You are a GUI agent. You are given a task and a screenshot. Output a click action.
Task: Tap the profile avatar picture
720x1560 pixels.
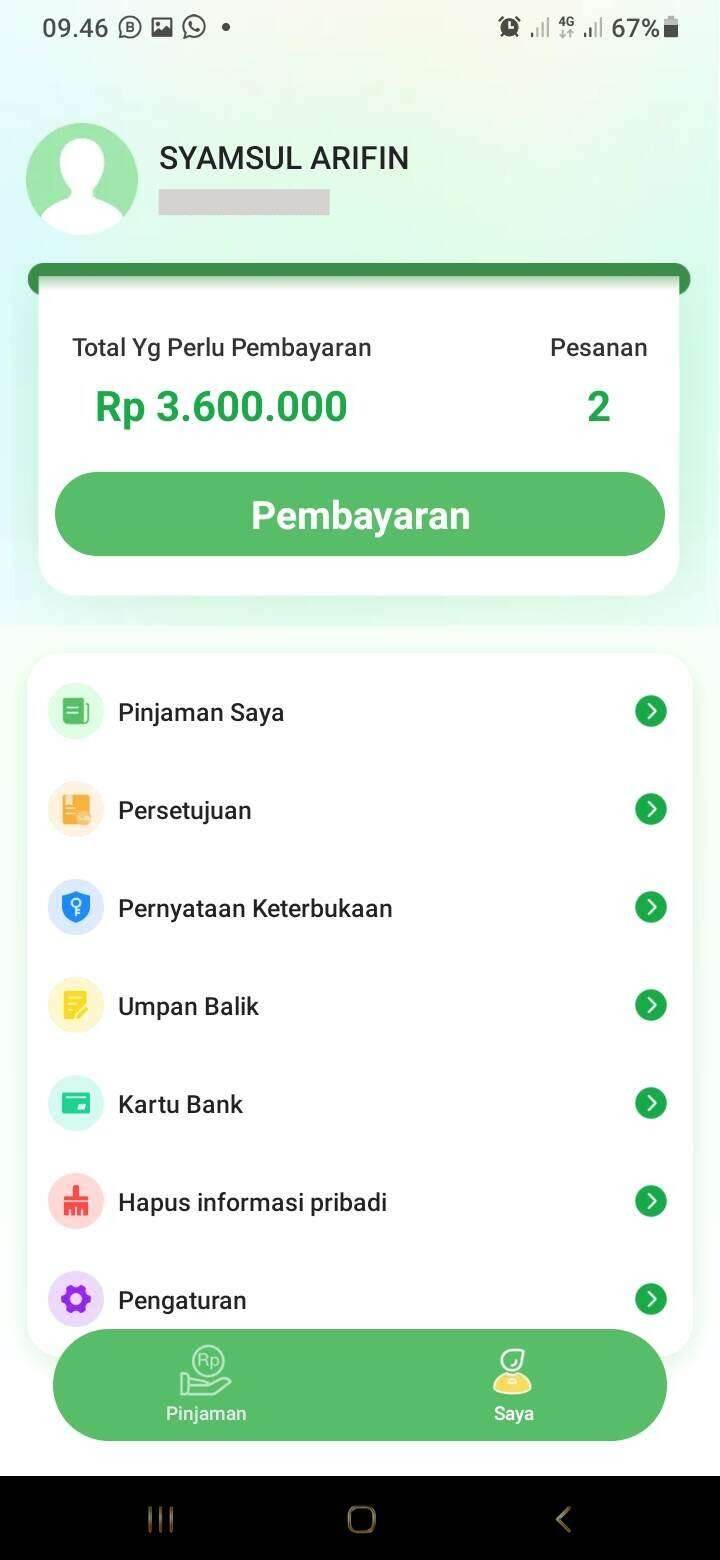click(82, 179)
